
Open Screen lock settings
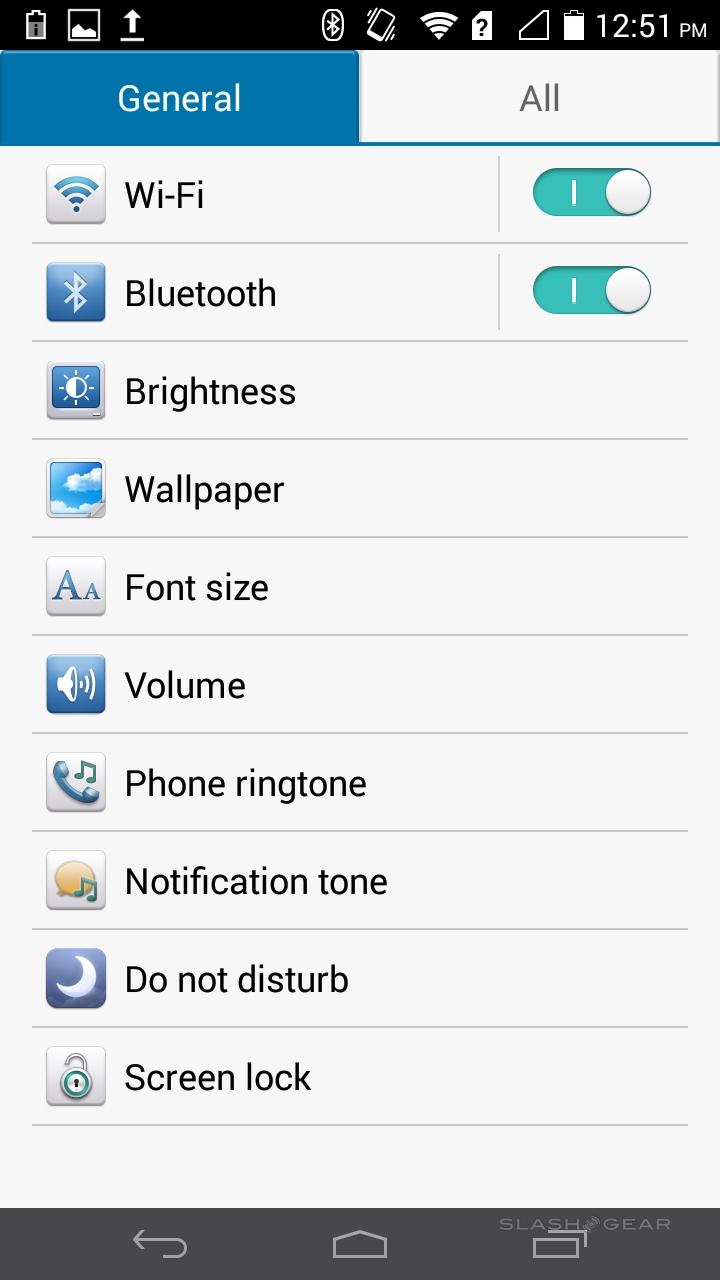click(360, 1077)
